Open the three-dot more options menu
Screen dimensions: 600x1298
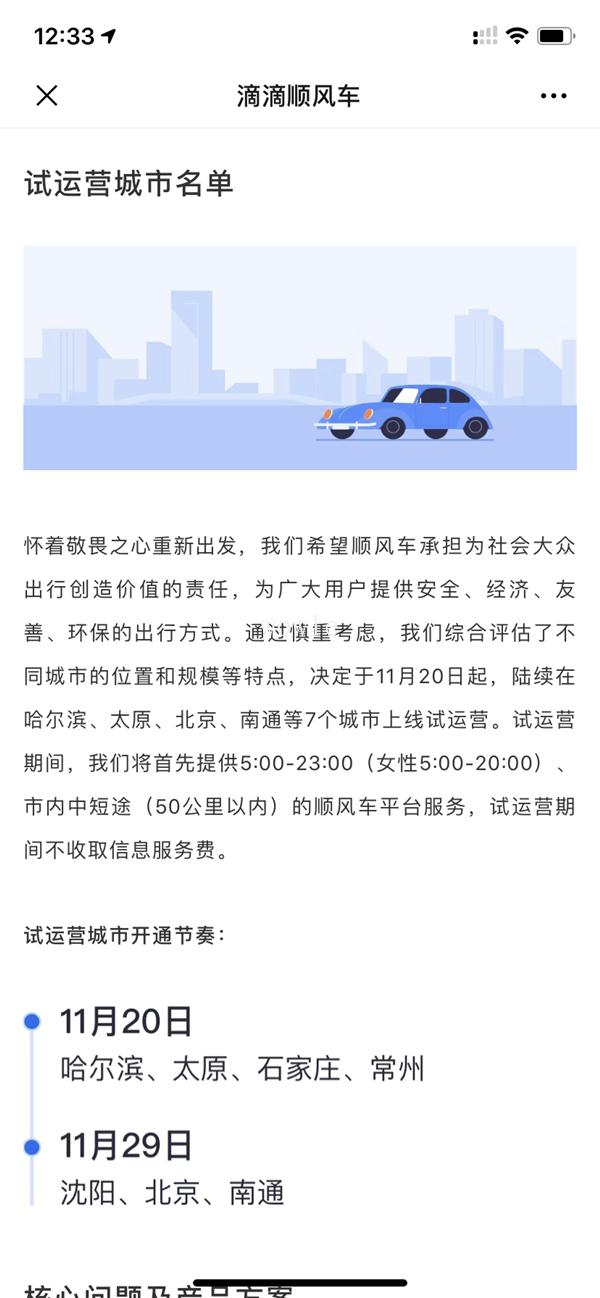pos(553,96)
